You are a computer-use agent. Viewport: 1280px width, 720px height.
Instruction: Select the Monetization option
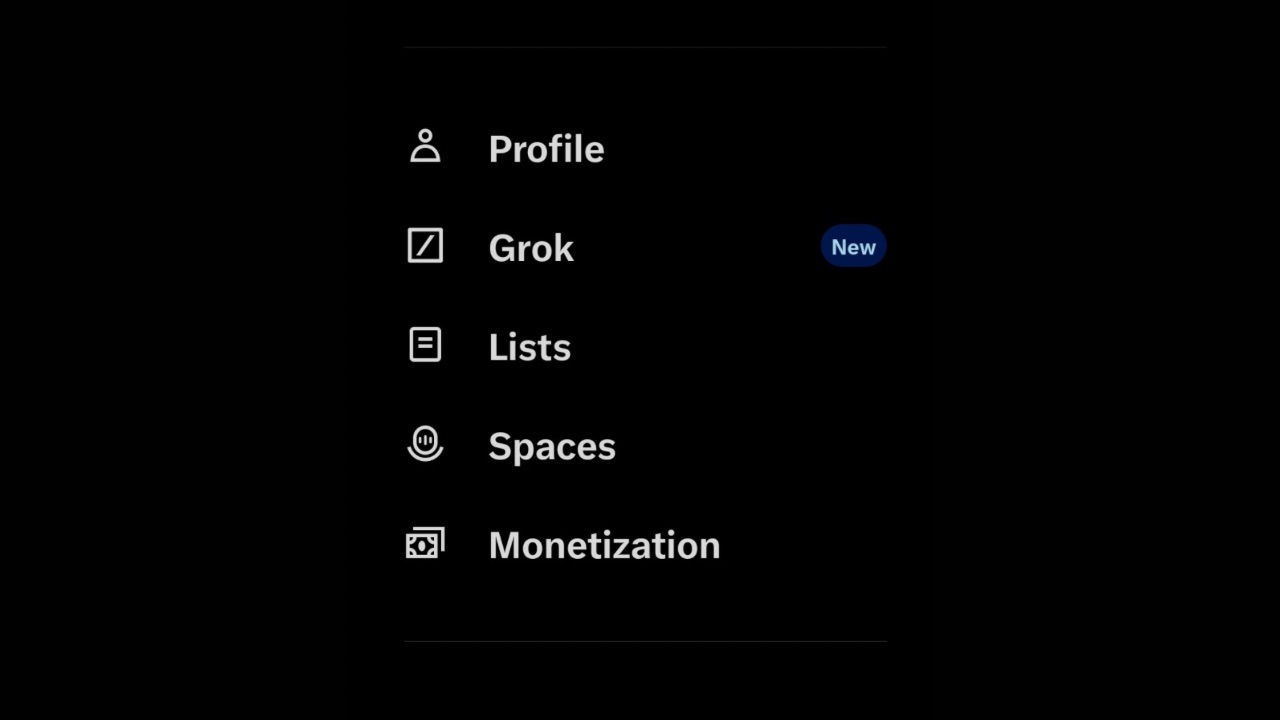click(x=603, y=545)
